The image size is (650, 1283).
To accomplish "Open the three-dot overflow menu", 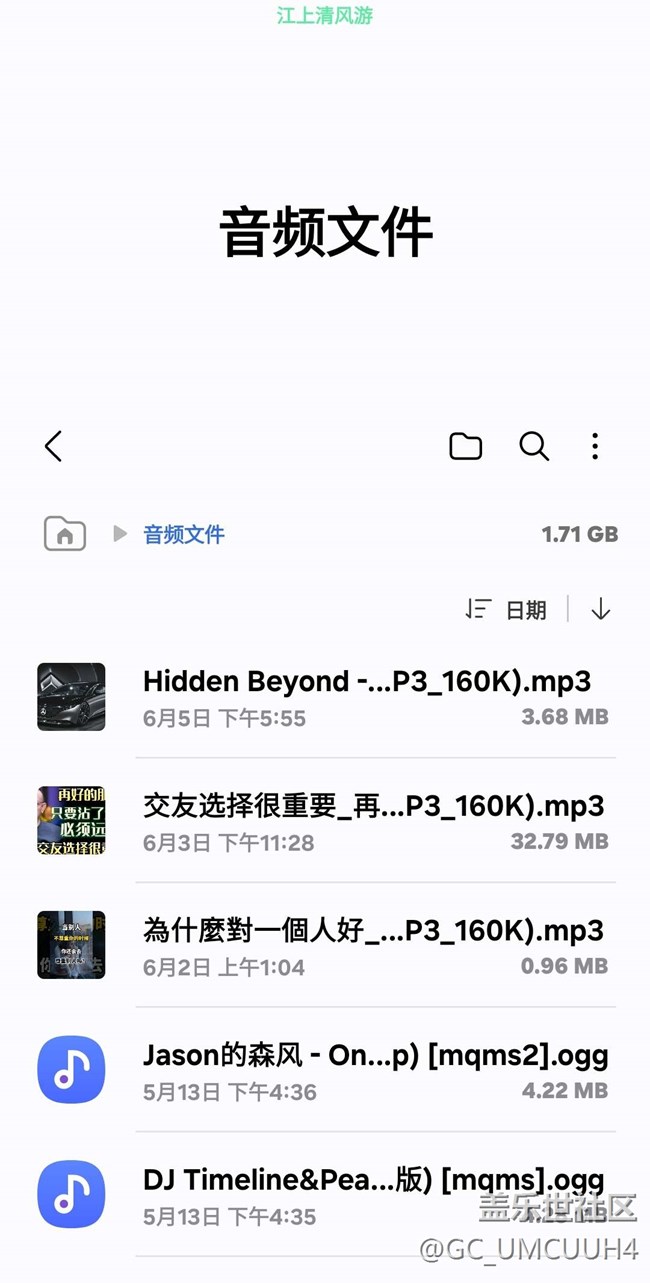I will (x=595, y=446).
